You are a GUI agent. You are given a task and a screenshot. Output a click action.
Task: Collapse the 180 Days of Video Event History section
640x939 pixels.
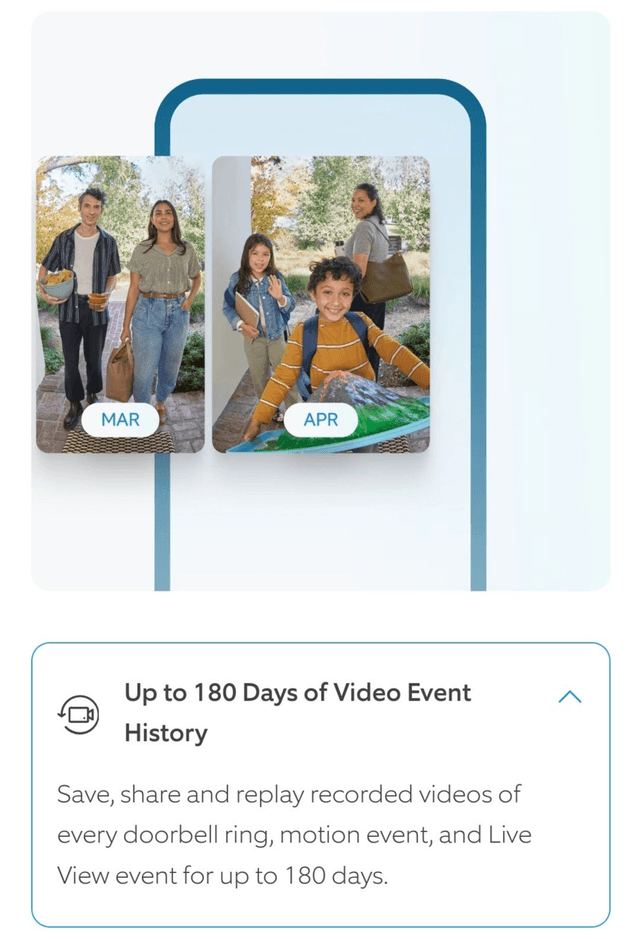pyautogui.click(x=569, y=697)
